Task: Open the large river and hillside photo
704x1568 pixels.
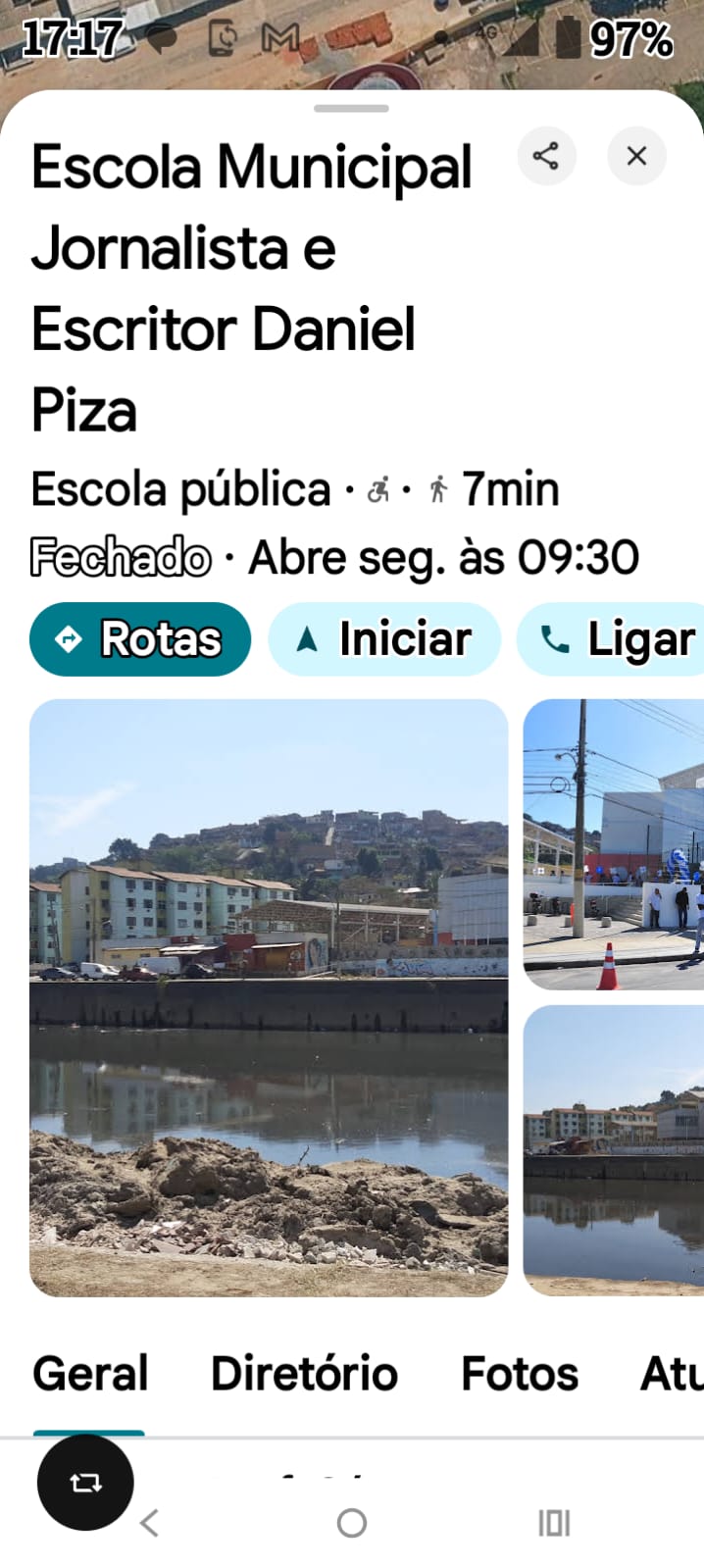Action: coord(269,996)
